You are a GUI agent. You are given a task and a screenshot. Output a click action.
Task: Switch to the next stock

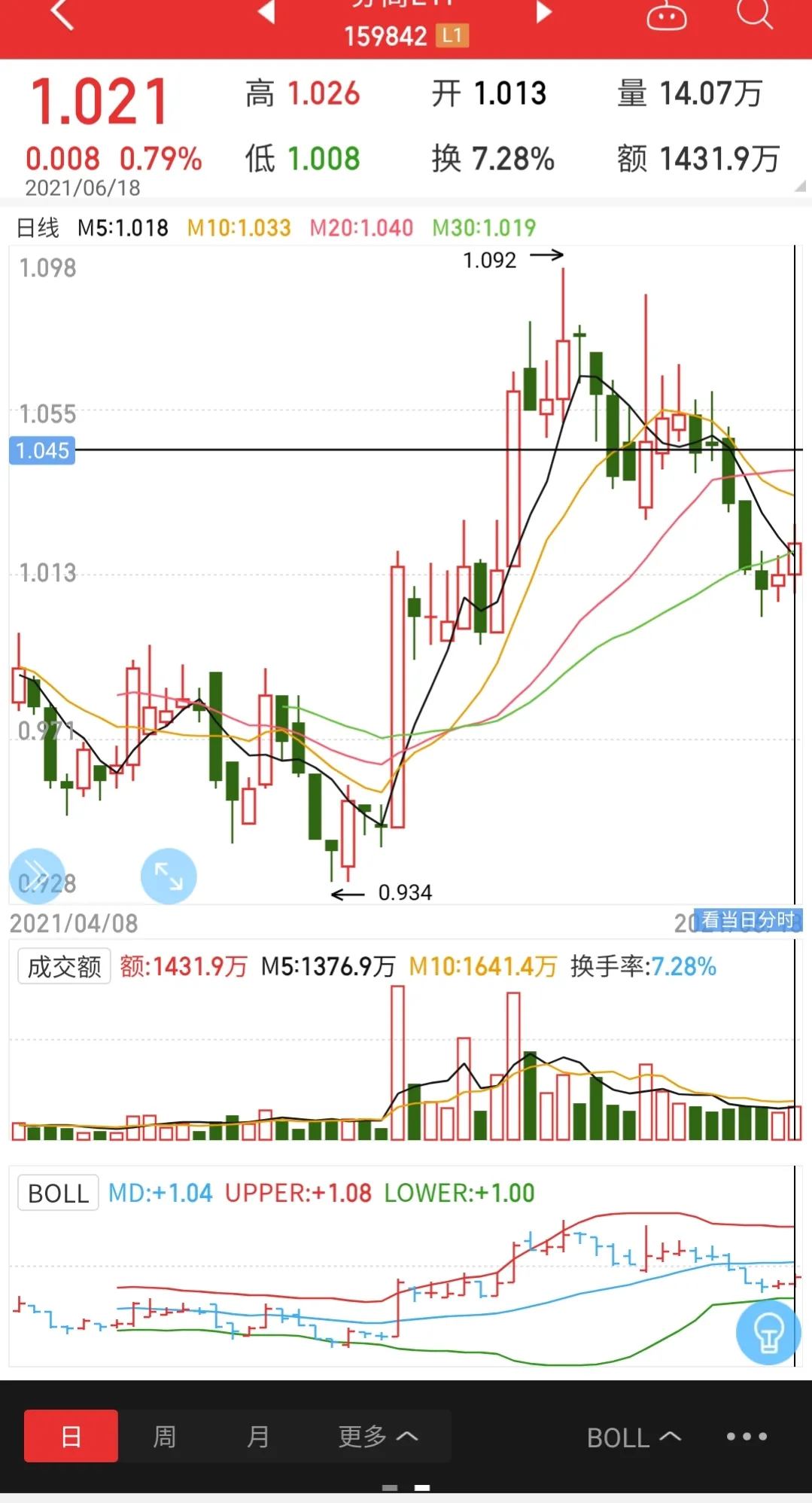pos(543,11)
